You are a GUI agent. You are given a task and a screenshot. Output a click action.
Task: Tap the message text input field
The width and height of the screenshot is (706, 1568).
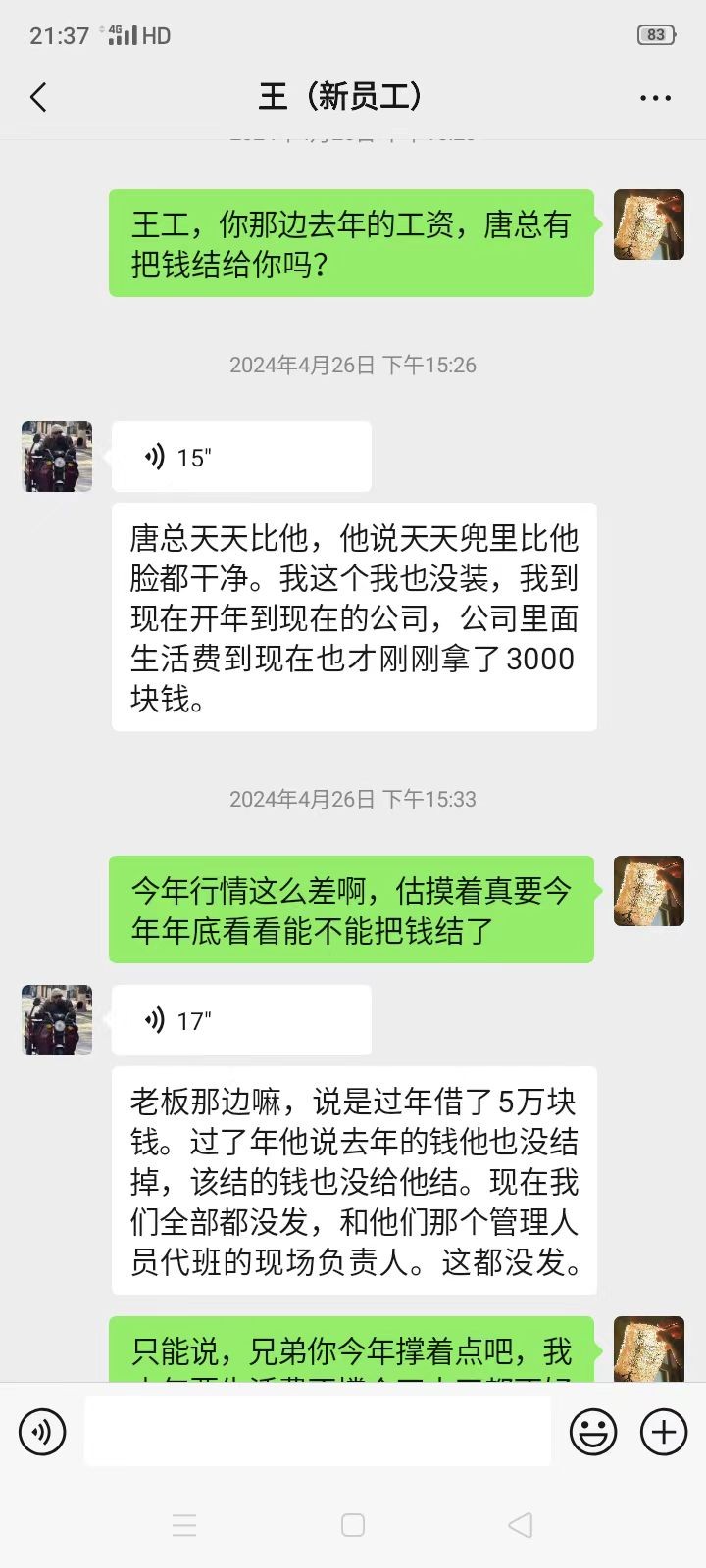tap(317, 1432)
